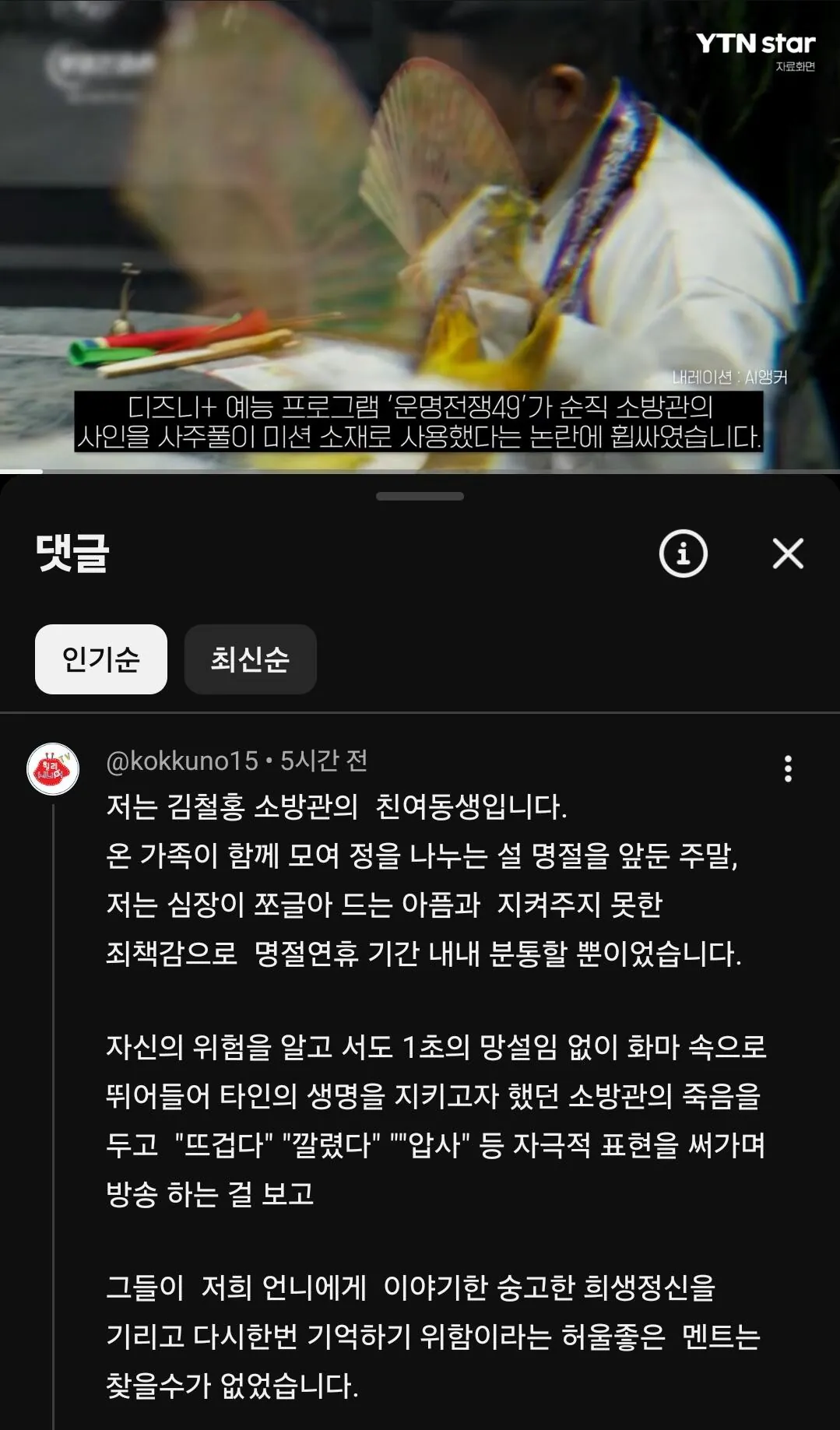The width and height of the screenshot is (840, 1430).
Task: Close the 댓글 comments panel
Action: (x=788, y=554)
